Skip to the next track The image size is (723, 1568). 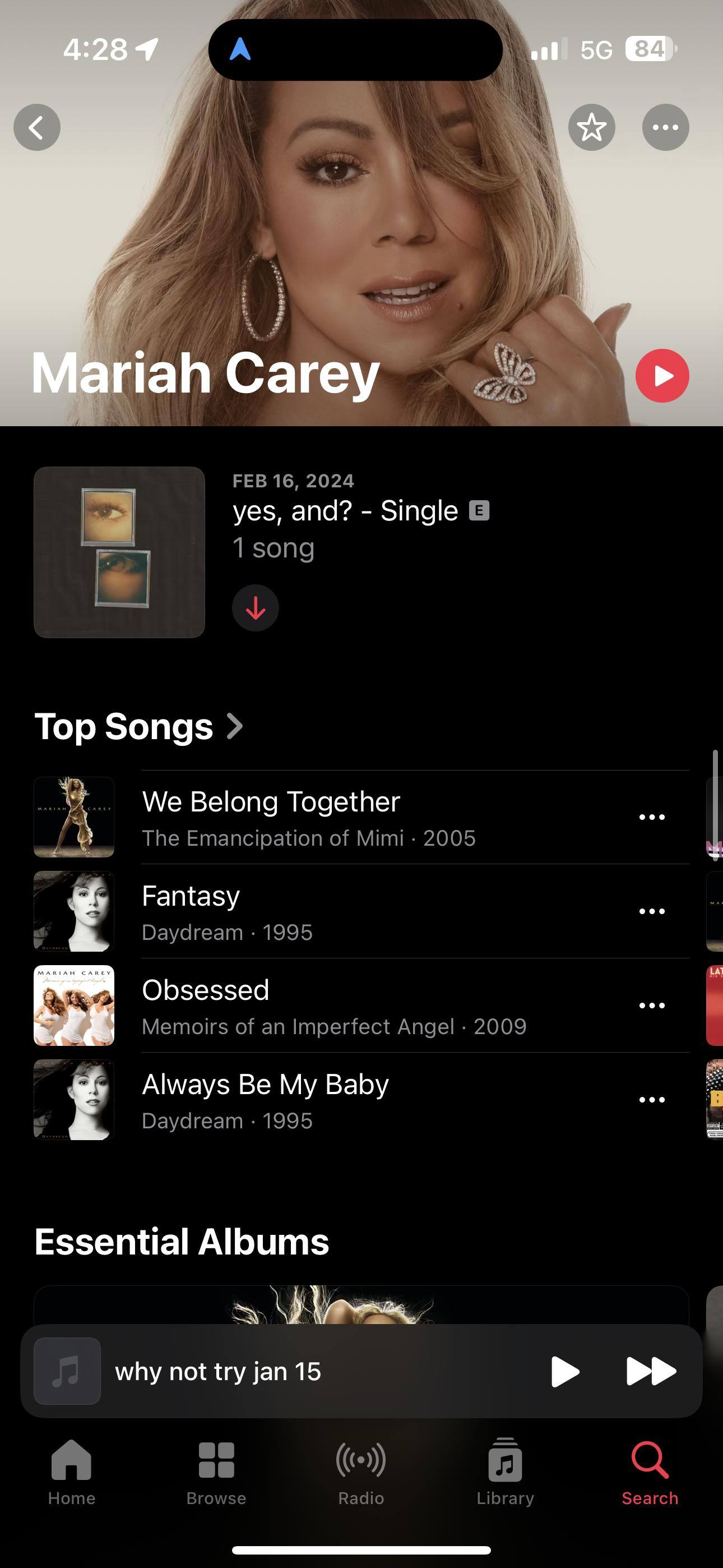click(651, 1371)
